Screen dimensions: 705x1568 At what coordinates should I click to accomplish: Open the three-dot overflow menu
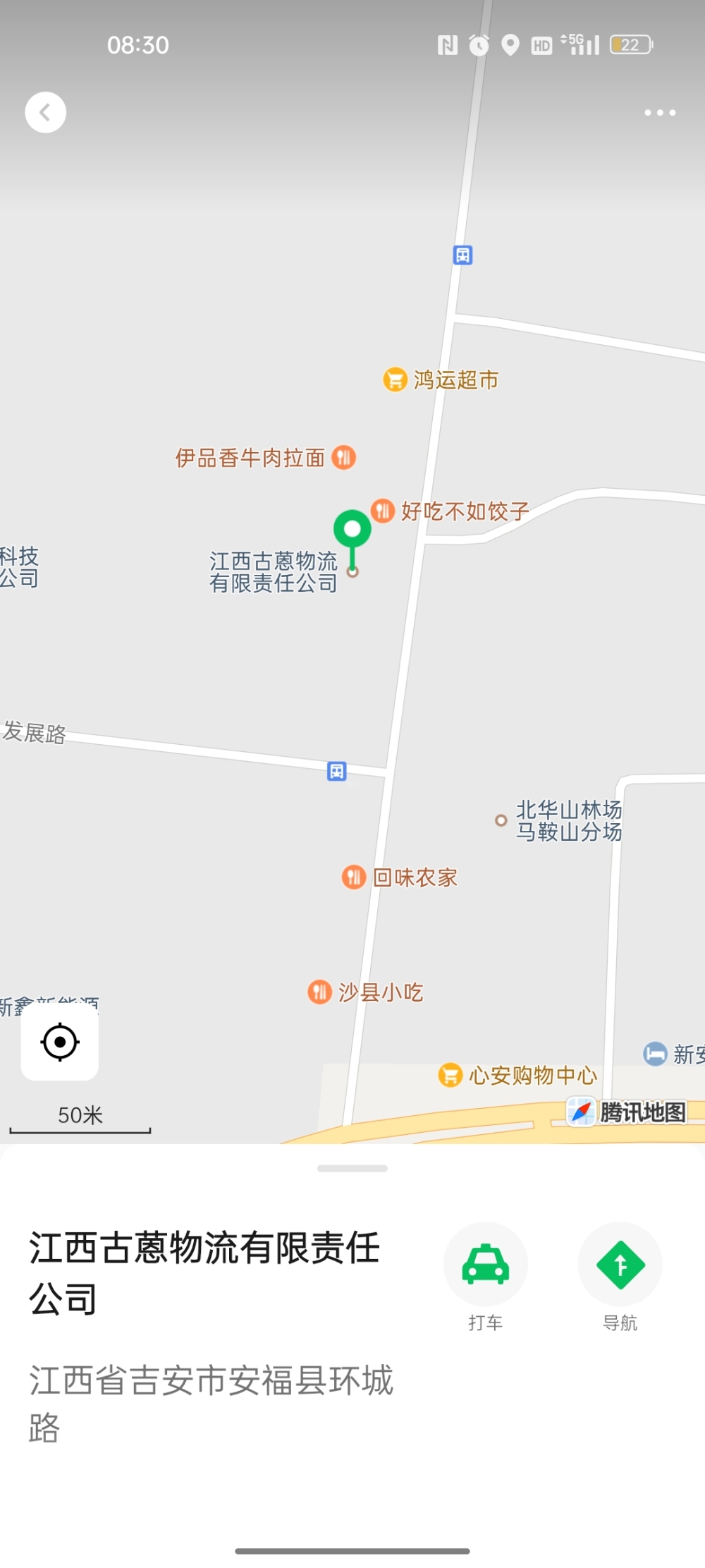coord(660,113)
